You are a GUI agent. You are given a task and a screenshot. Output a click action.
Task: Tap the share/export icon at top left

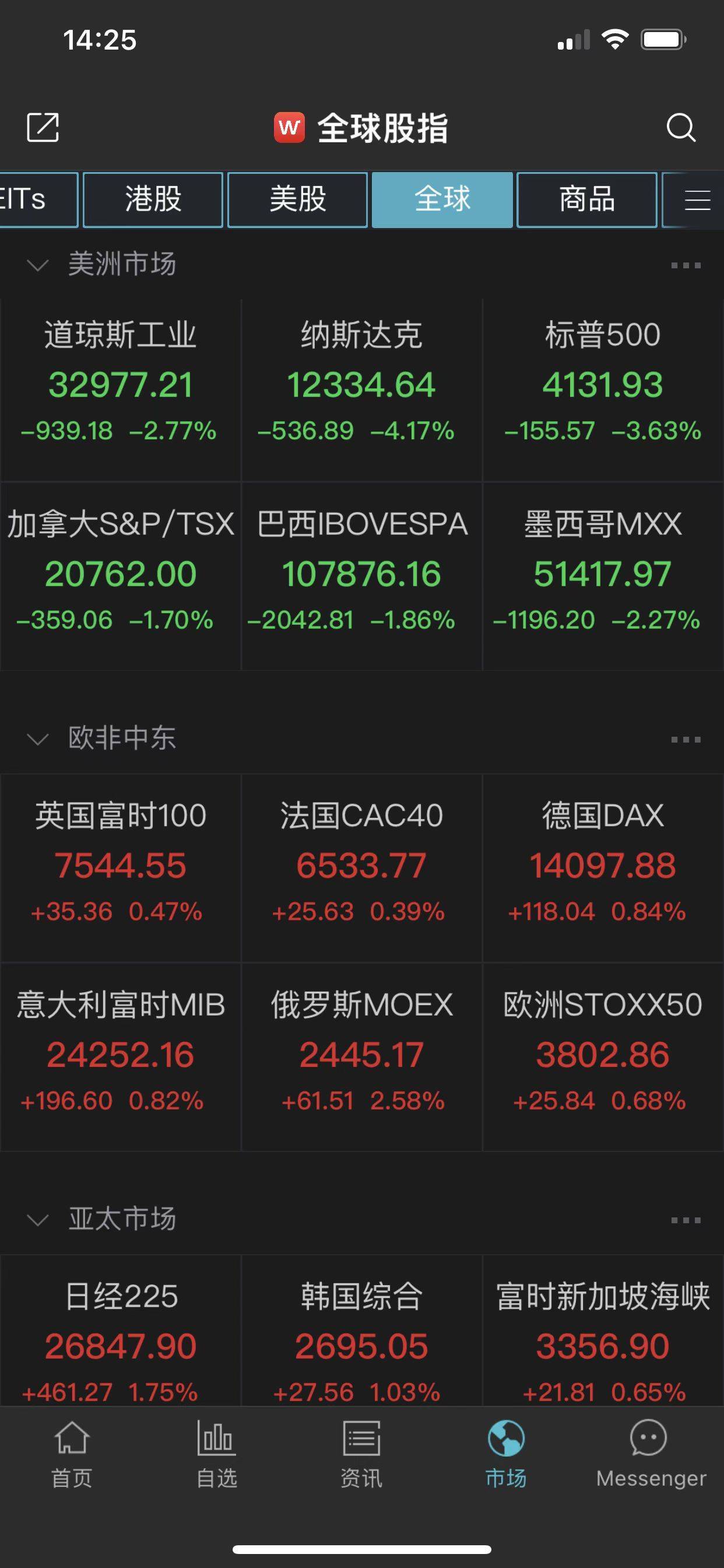tap(43, 128)
